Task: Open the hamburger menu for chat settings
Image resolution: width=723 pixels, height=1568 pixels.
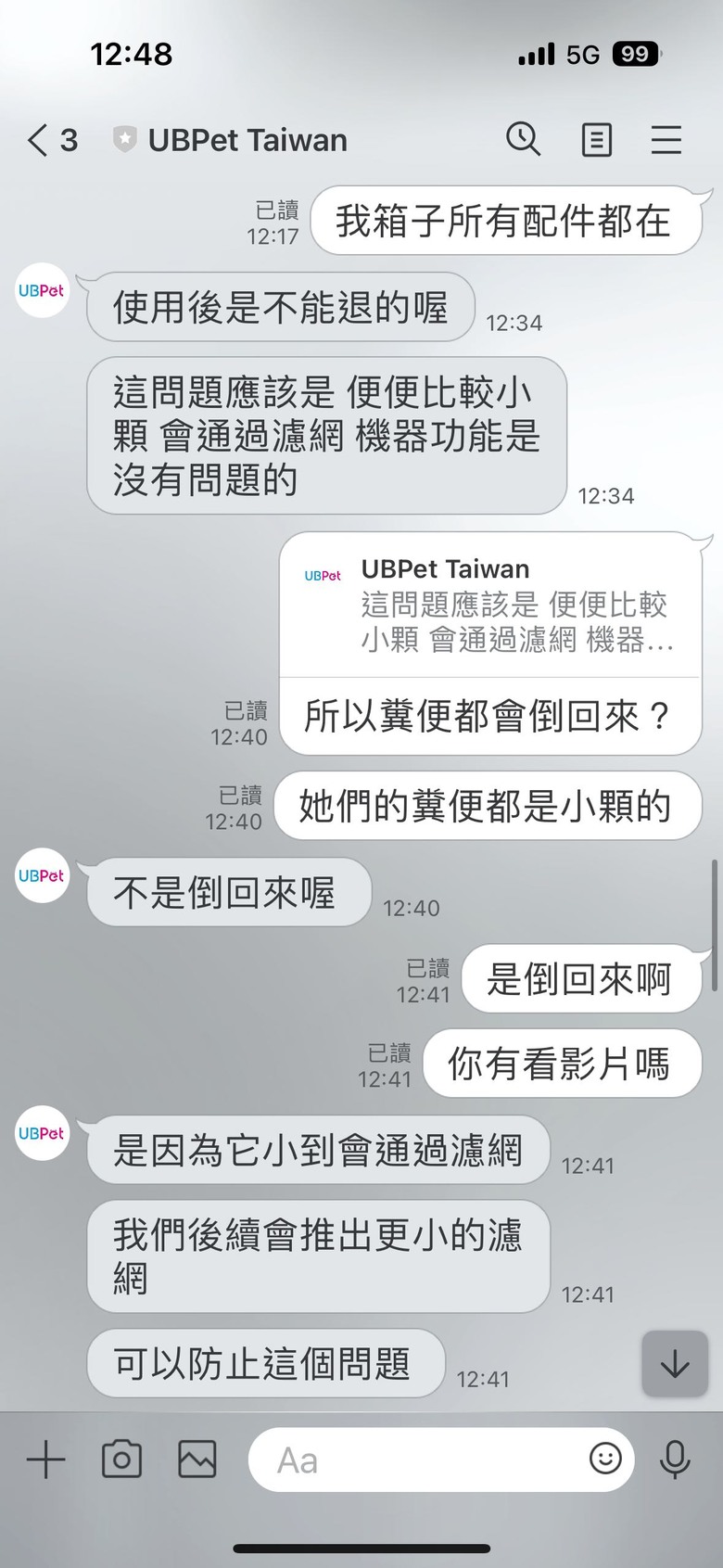Action: coord(666,140)
